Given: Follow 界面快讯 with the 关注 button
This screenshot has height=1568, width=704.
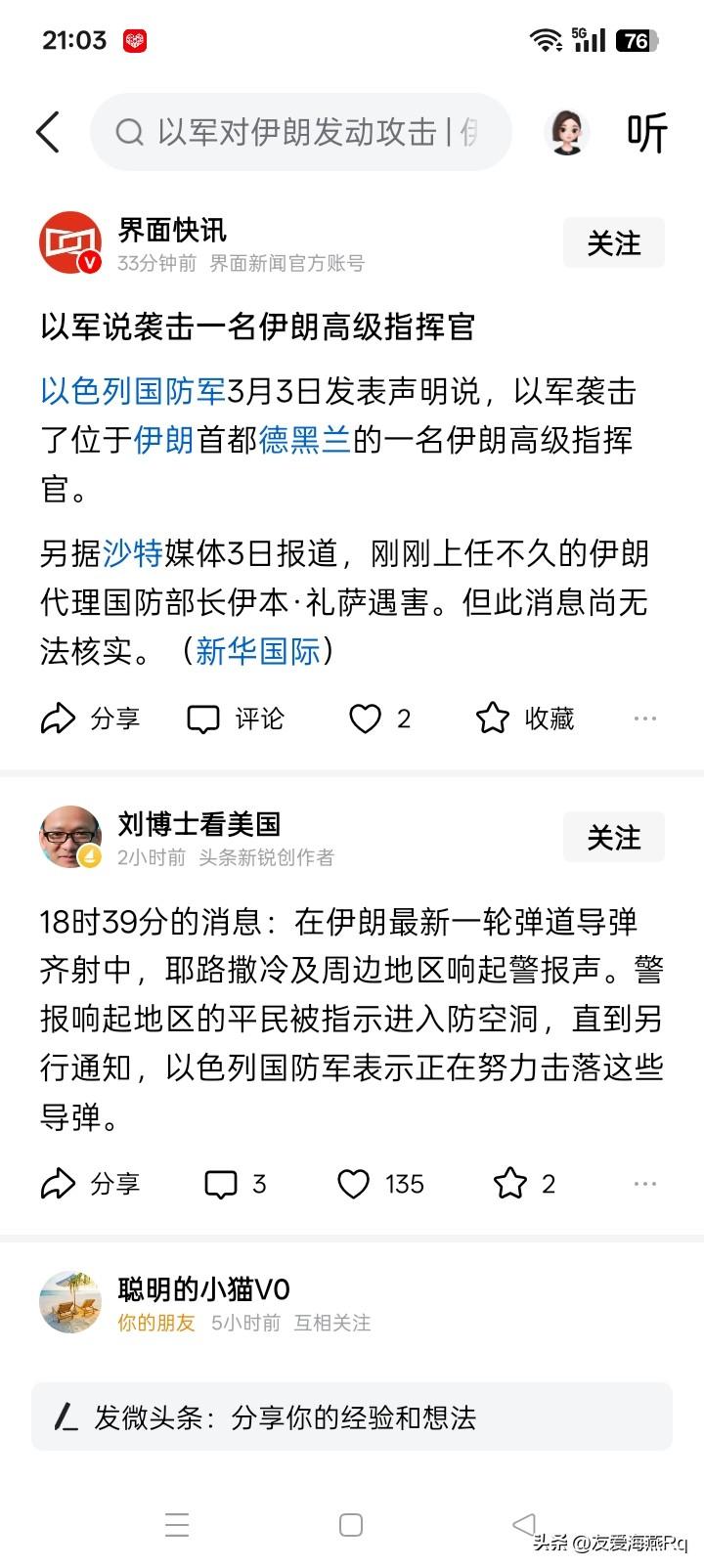Looking at the screenshot, I should (614, 243).
